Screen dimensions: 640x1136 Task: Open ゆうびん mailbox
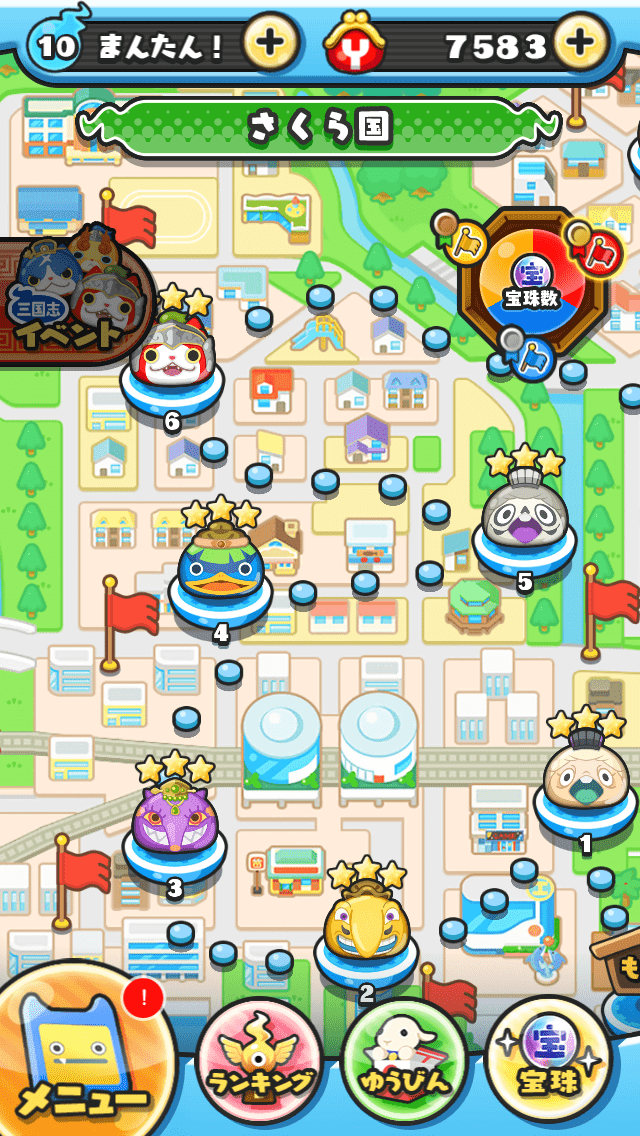pos(403,1060)
